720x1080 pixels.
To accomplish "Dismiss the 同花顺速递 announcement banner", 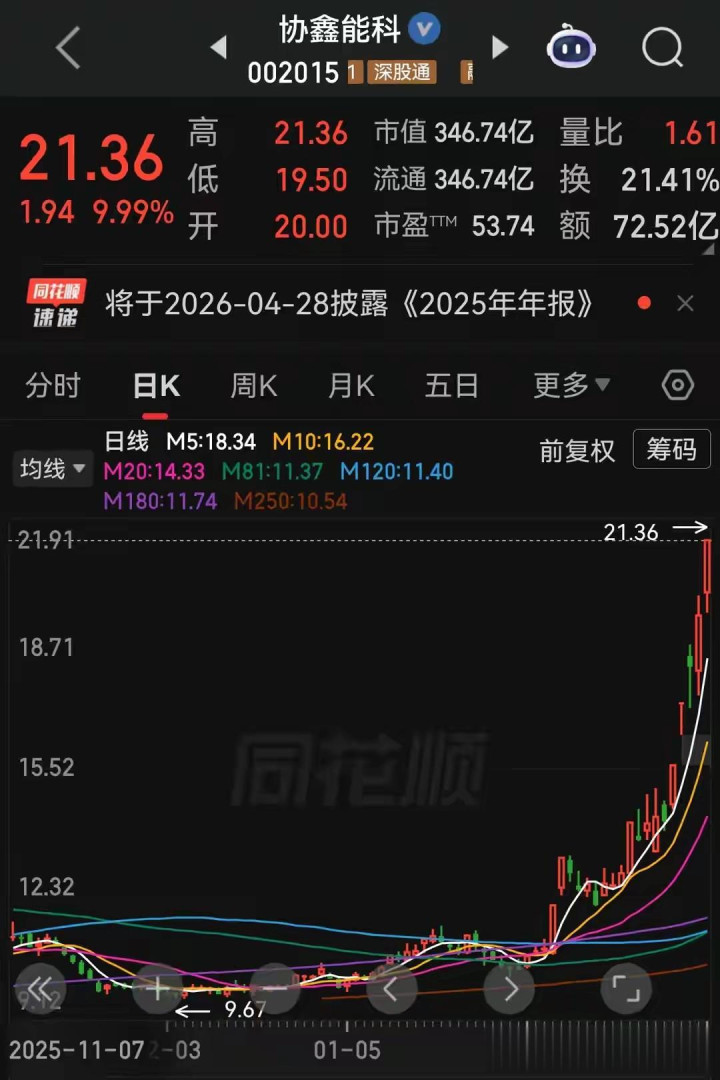I will (x=685, y=304).
